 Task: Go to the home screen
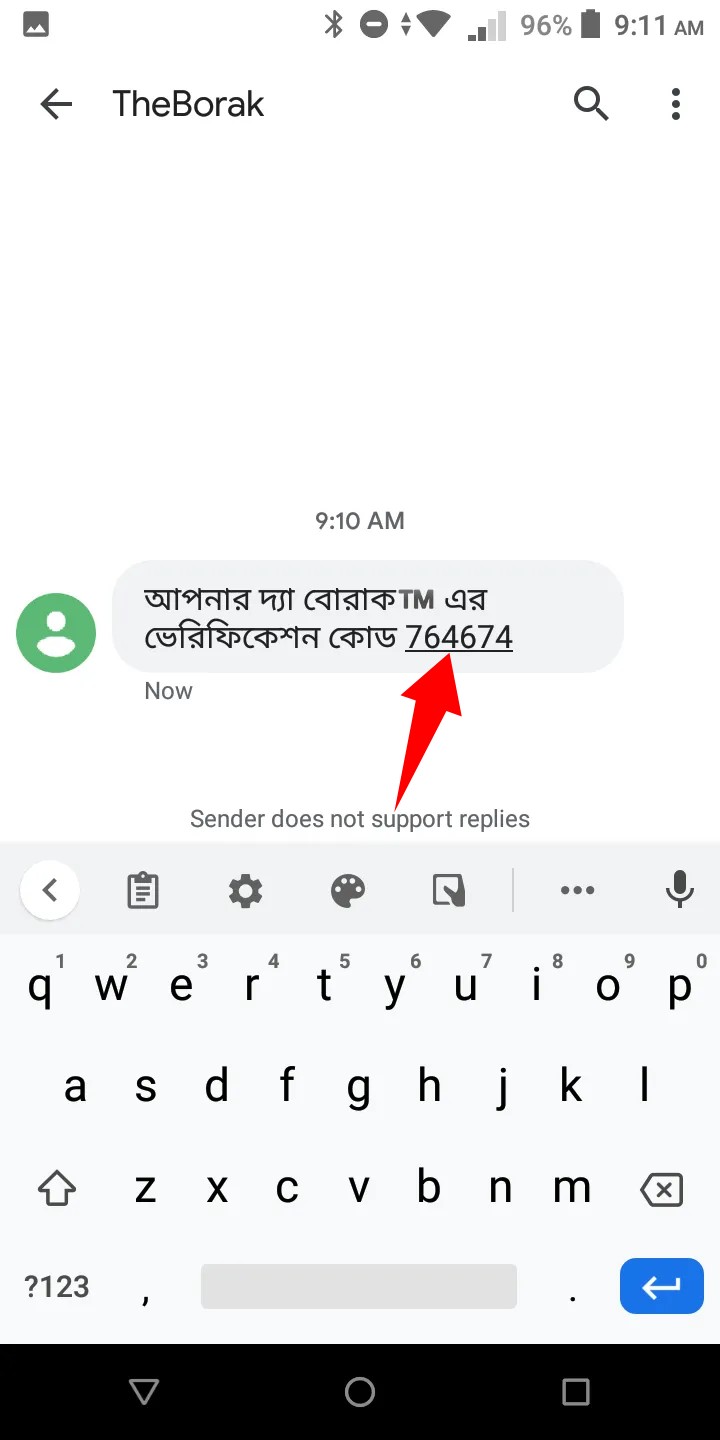click(360, 1391)
